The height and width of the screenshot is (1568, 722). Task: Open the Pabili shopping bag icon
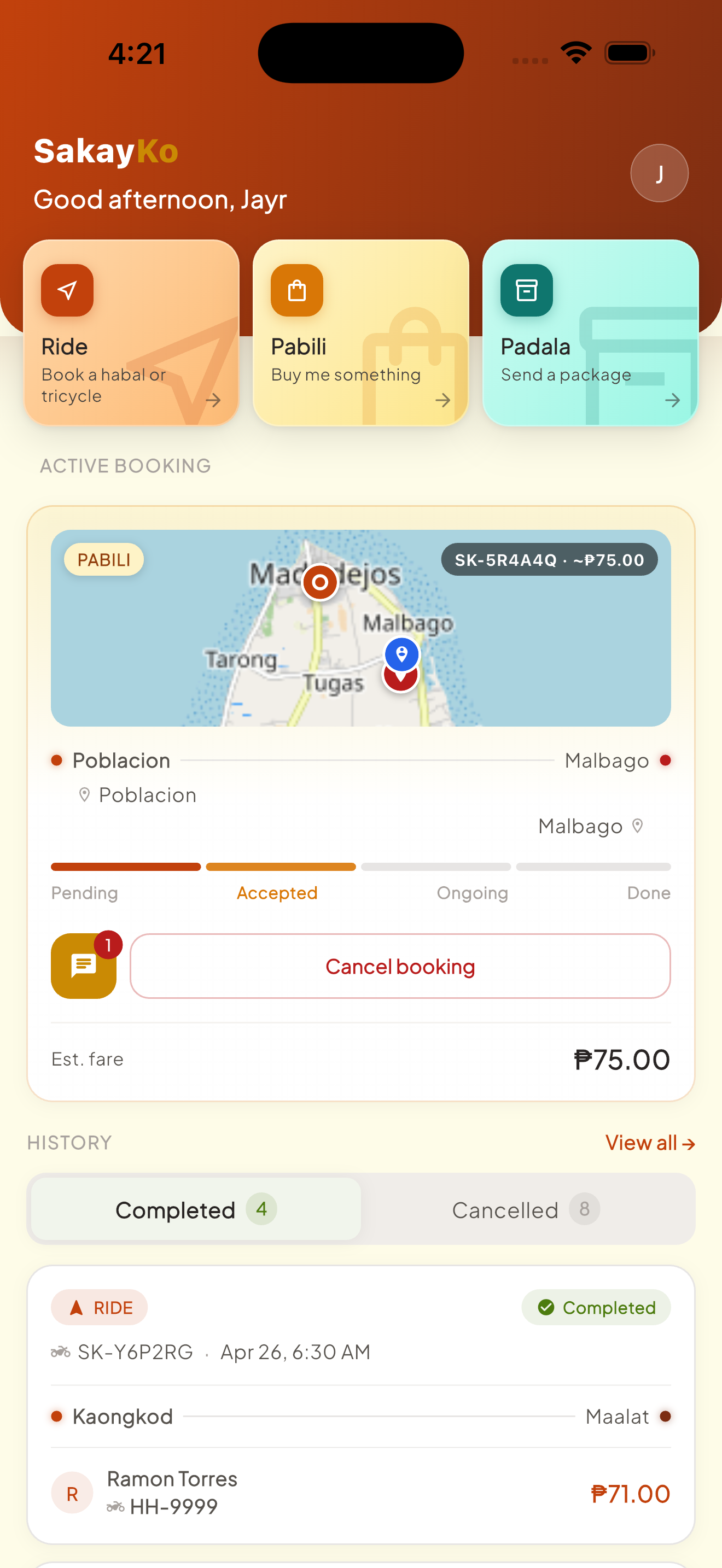[x=296, y=290]
